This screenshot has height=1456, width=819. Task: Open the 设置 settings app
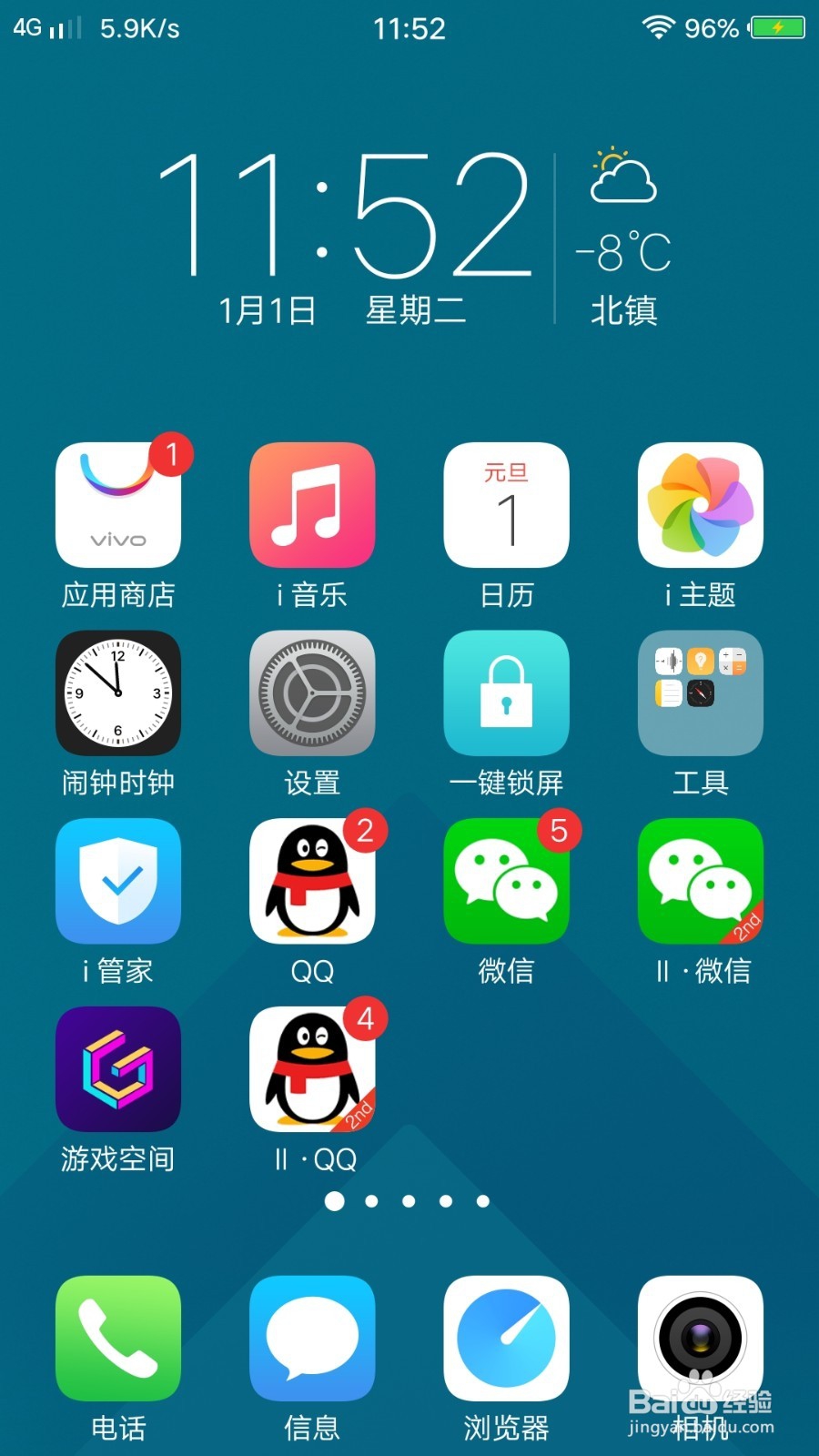pyautogui.click(x=312, y=693)
